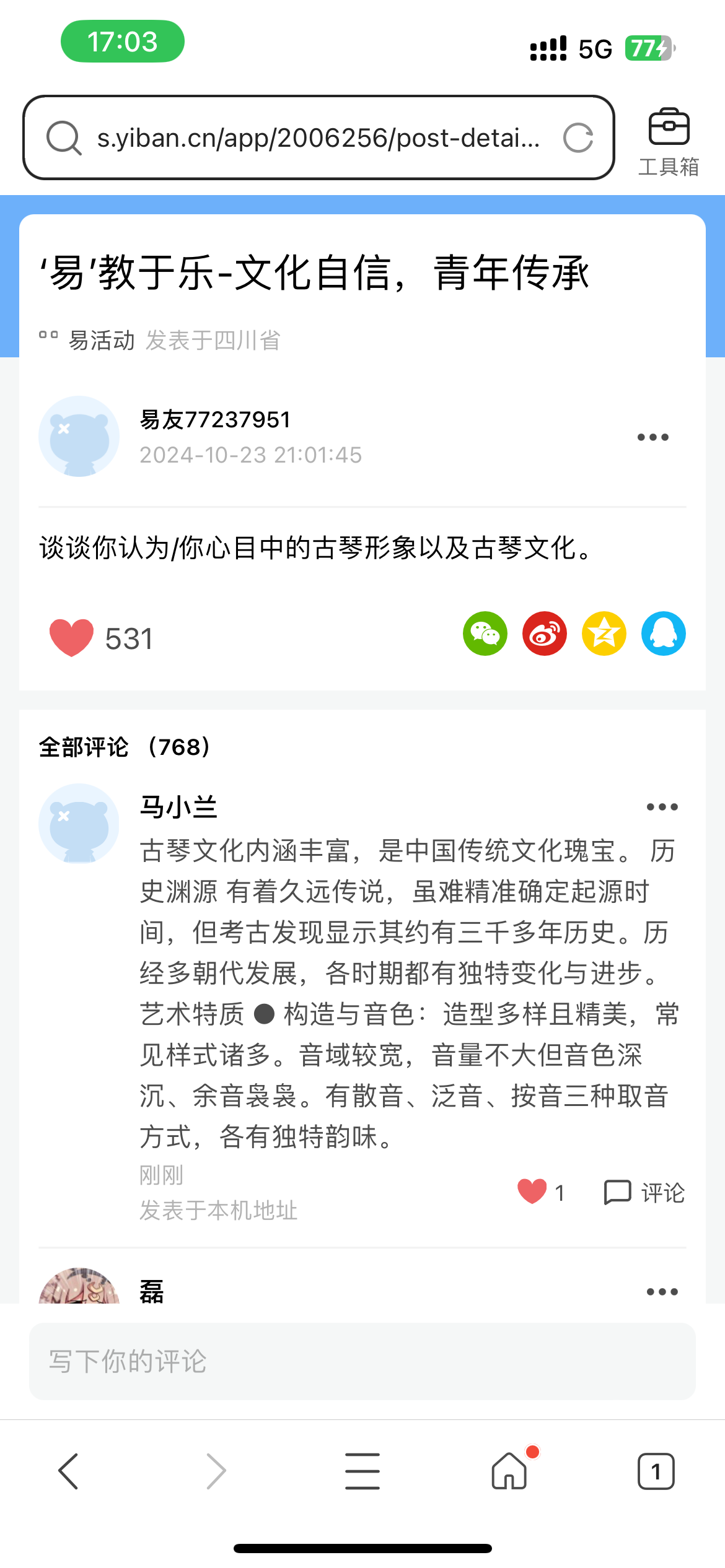The image size is (725, 1568).
Task: Open the browser menu
Action: [362, 1471]
